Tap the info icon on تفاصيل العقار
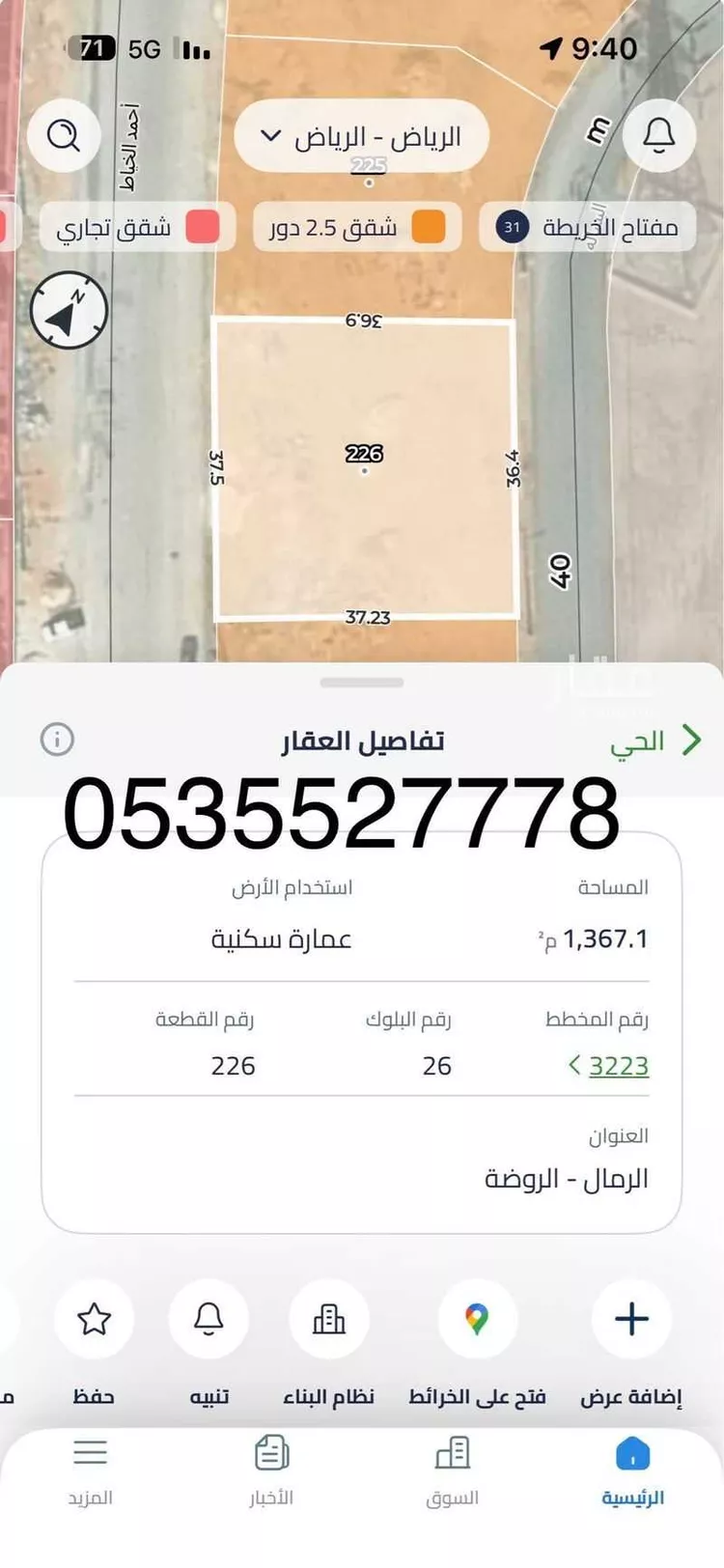This screenshot has width=724, height=1568. pyautogui.click(x=58, y=737)
